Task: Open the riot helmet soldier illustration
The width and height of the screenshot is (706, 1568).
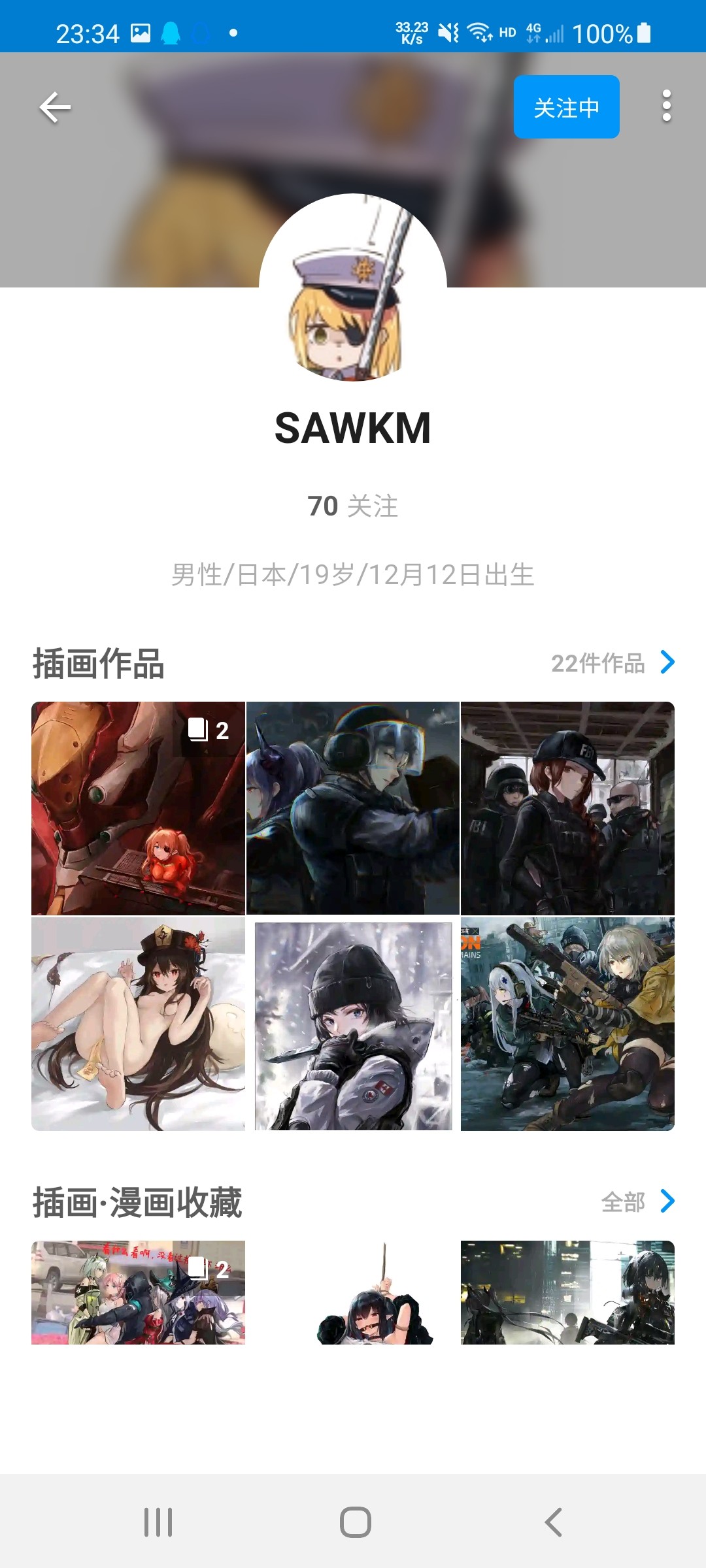Action: click(x=353, y=808)
